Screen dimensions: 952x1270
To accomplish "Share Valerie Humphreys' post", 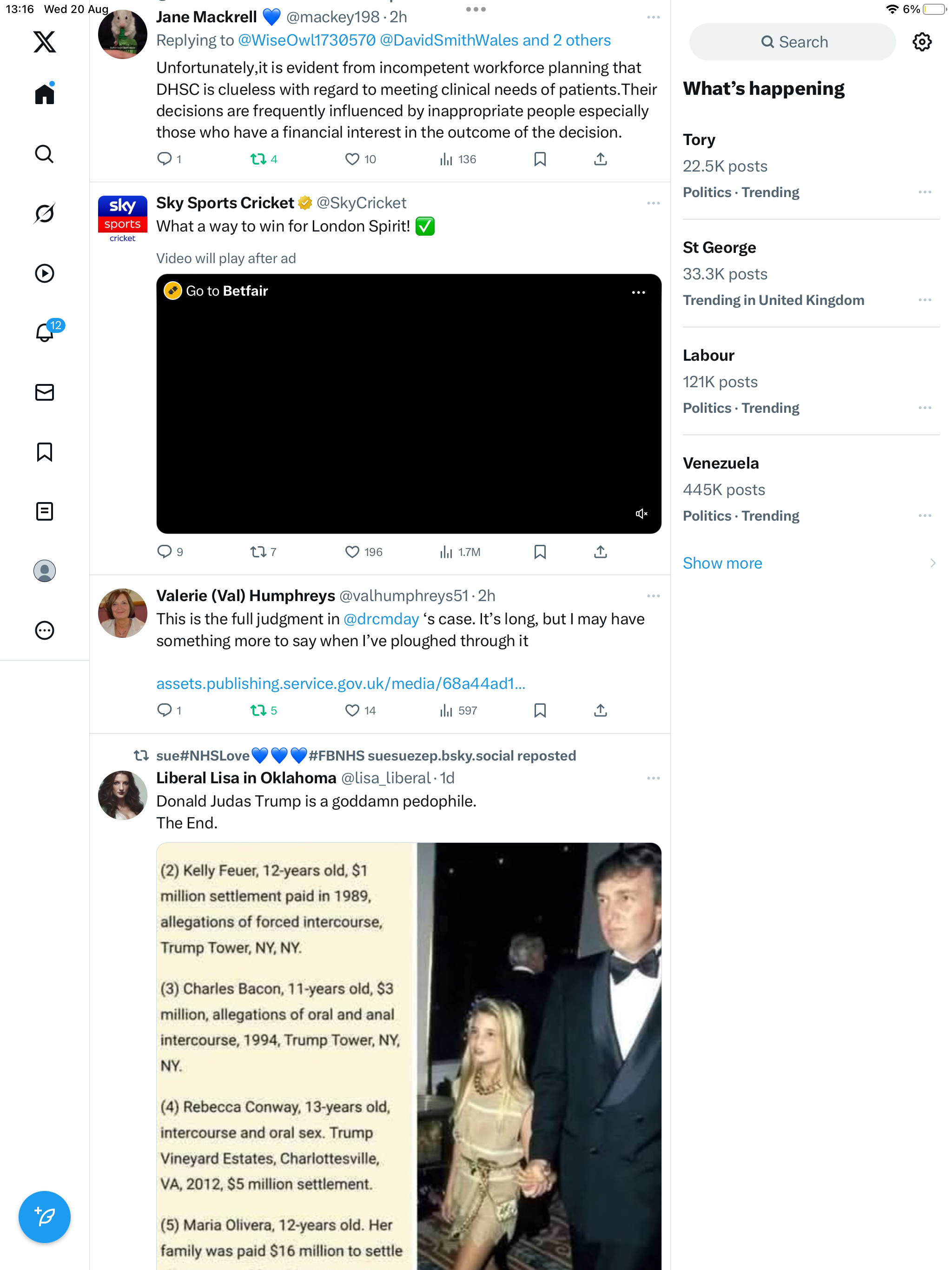I will [600, 710].
